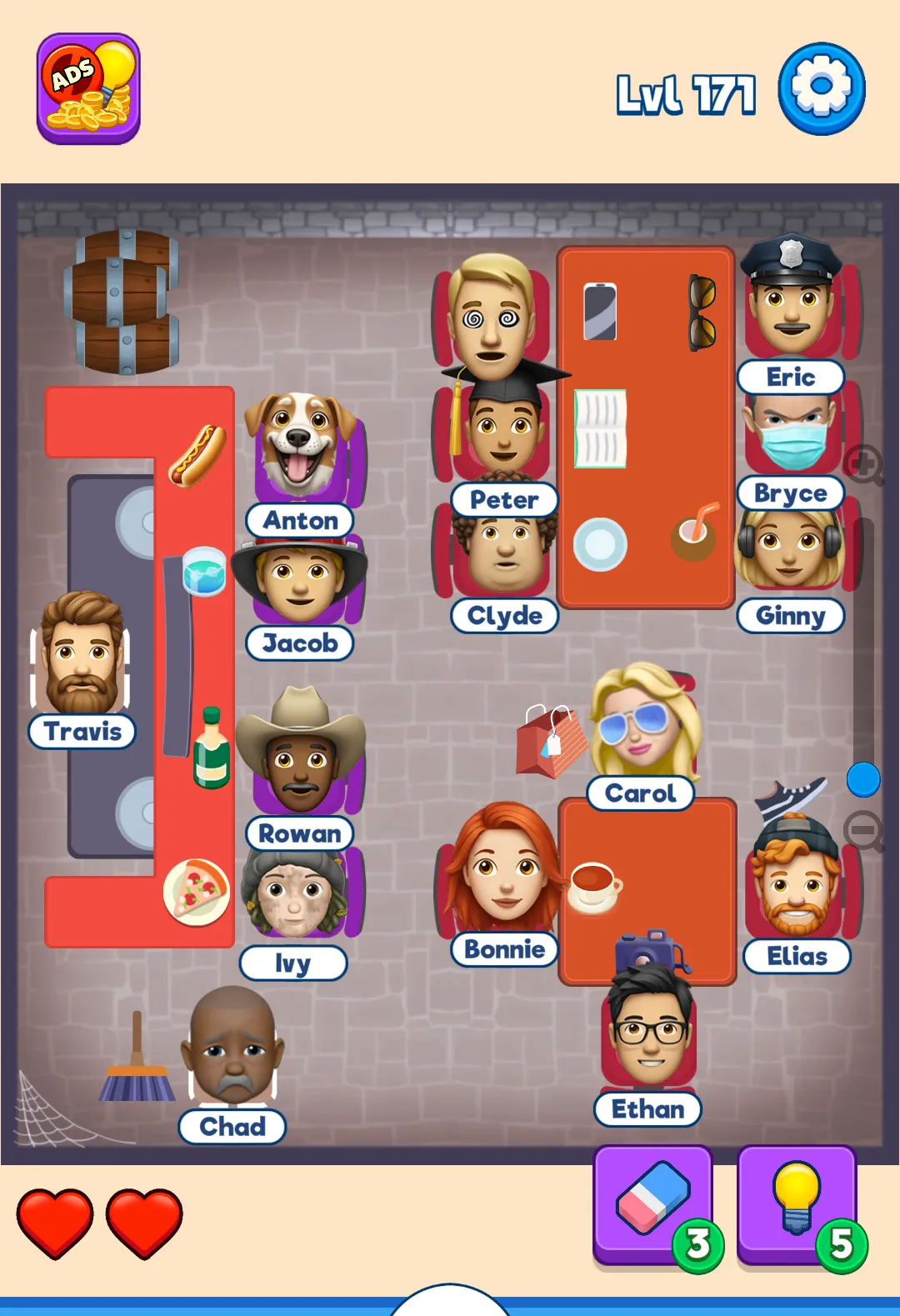Image resolution: width=900 pixels, height=1316 pixels.
Task: Select Chad near the broom
Action: [232, 1052]
